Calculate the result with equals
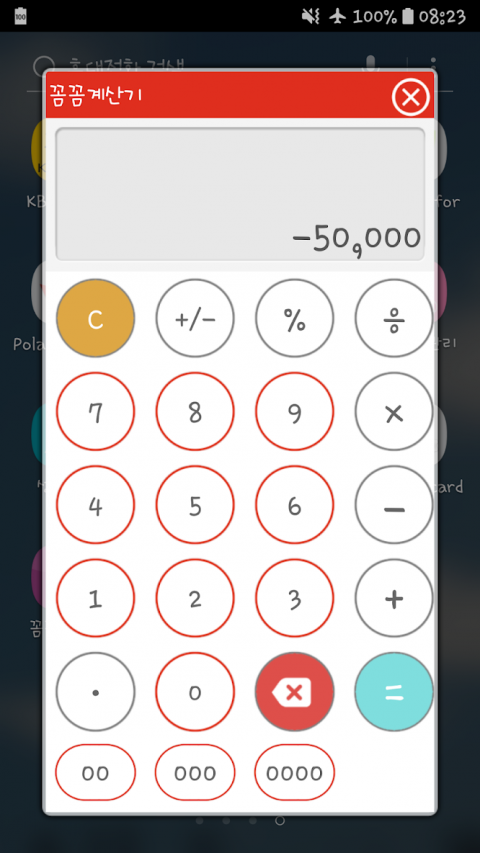The height and width of the screenshot is (853, 480). click(394, 692)
